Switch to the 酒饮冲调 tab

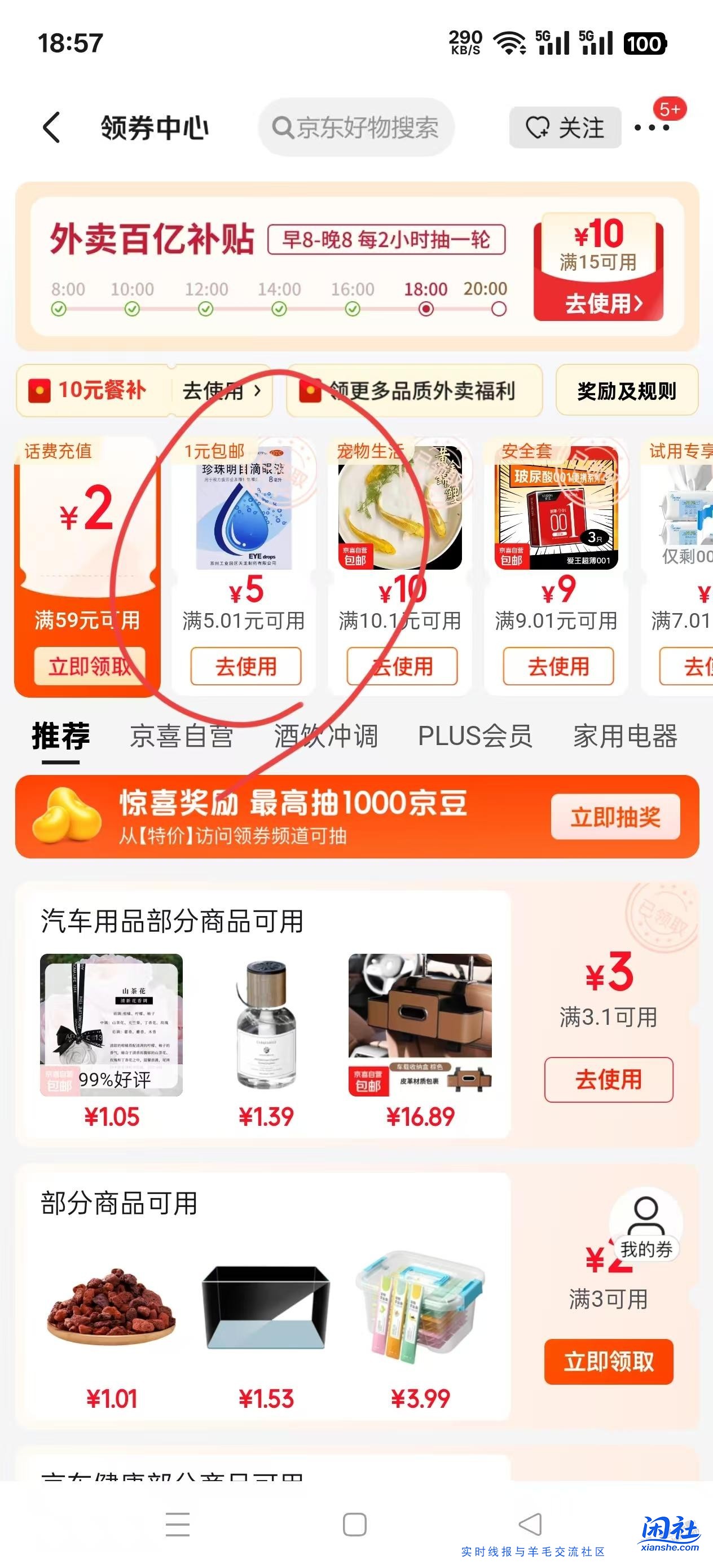coord(325,736)
